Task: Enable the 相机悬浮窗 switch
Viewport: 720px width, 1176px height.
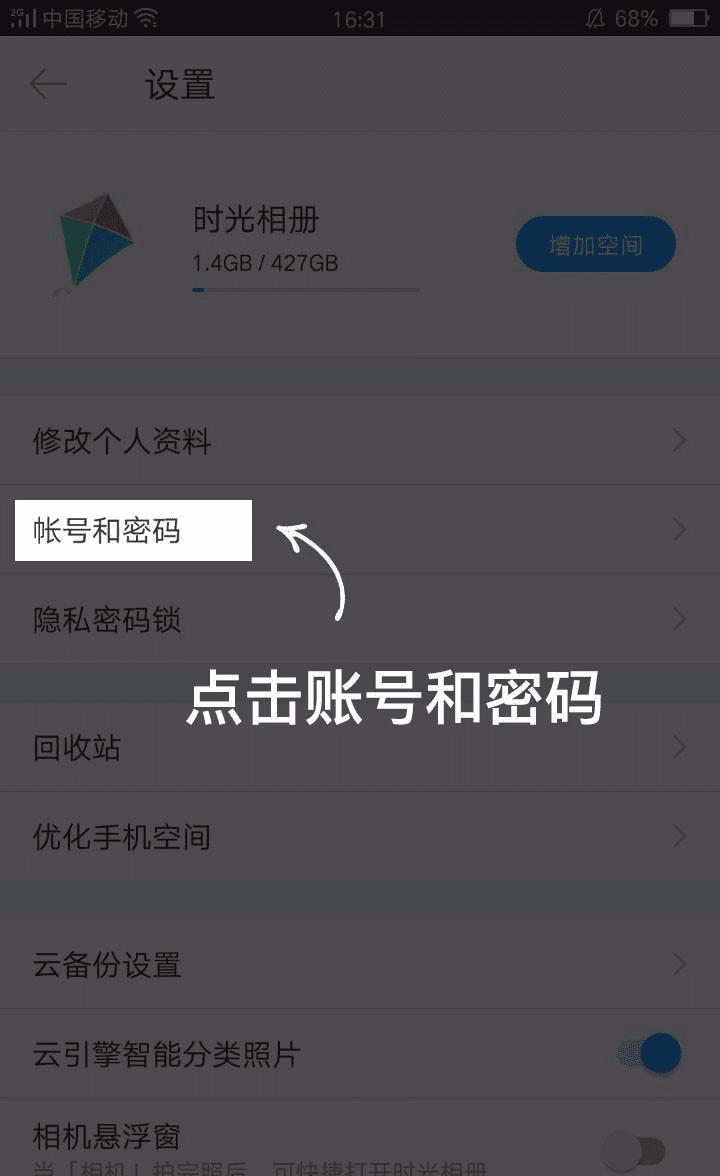Action: click(x=634, y=1151)
